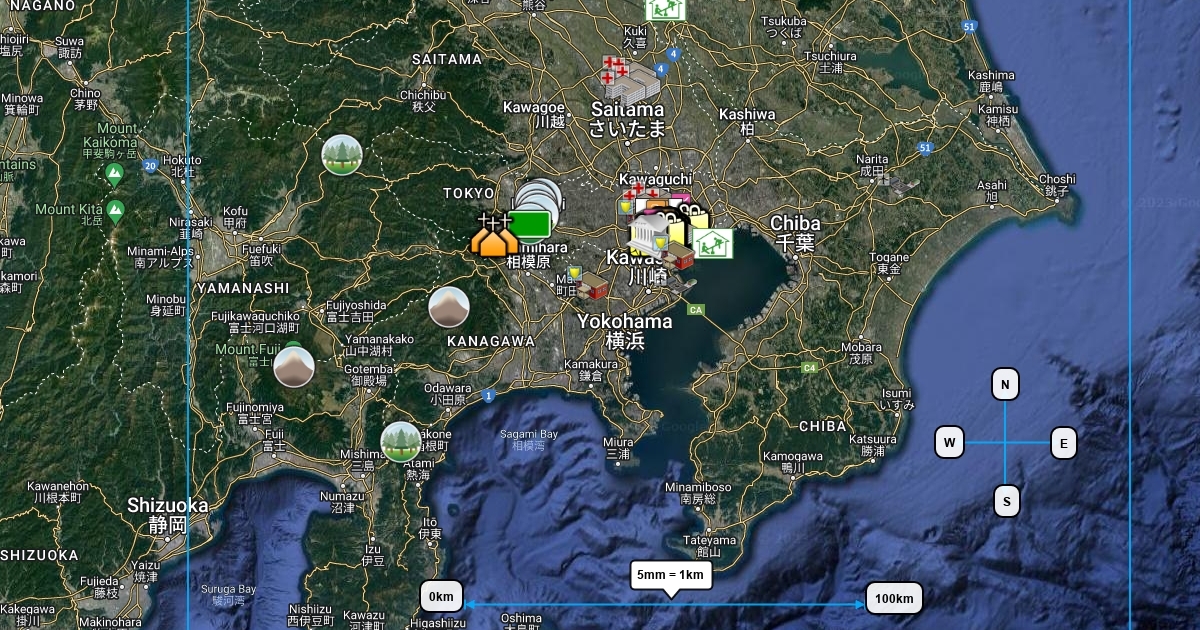Open the forest marker near Hakone
This screenshot has width=1200, height=630.
401,442
